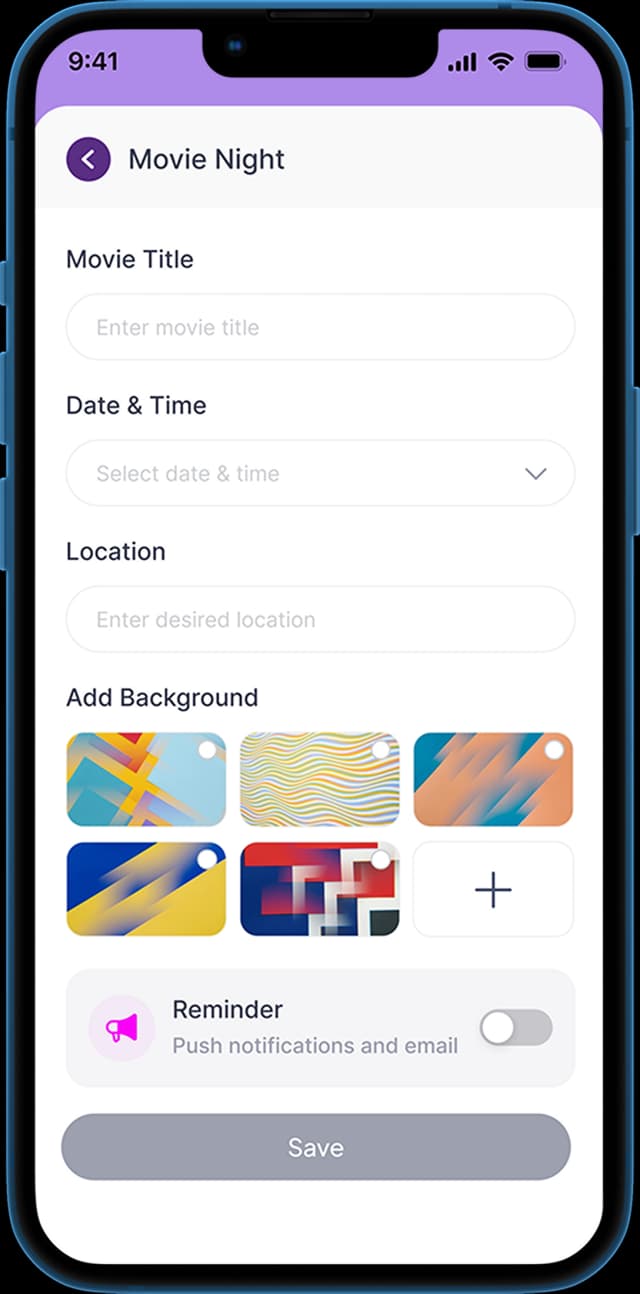Go back from Movie Night
640x1294 pixels.
tap(88, 159)
